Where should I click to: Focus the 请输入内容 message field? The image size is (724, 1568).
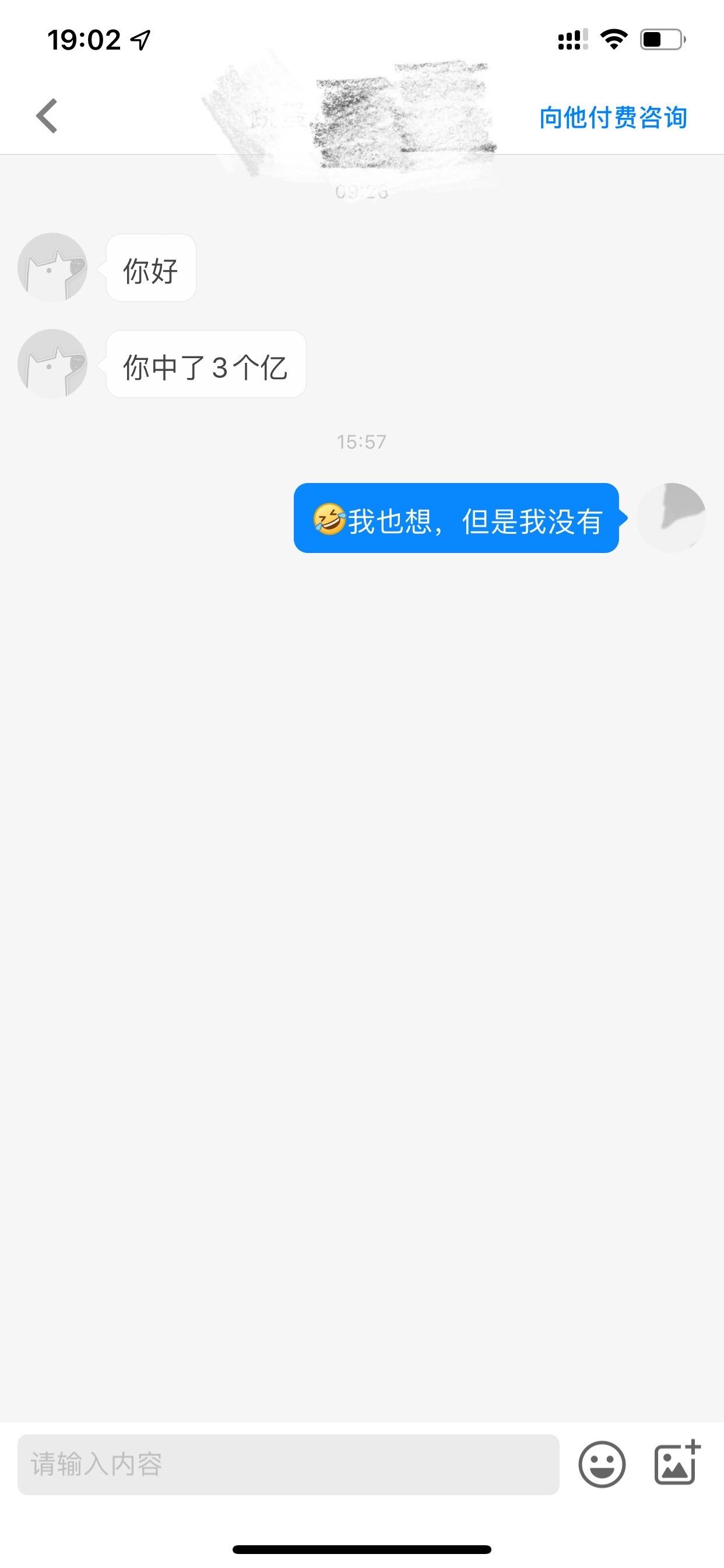(288, 1464)
